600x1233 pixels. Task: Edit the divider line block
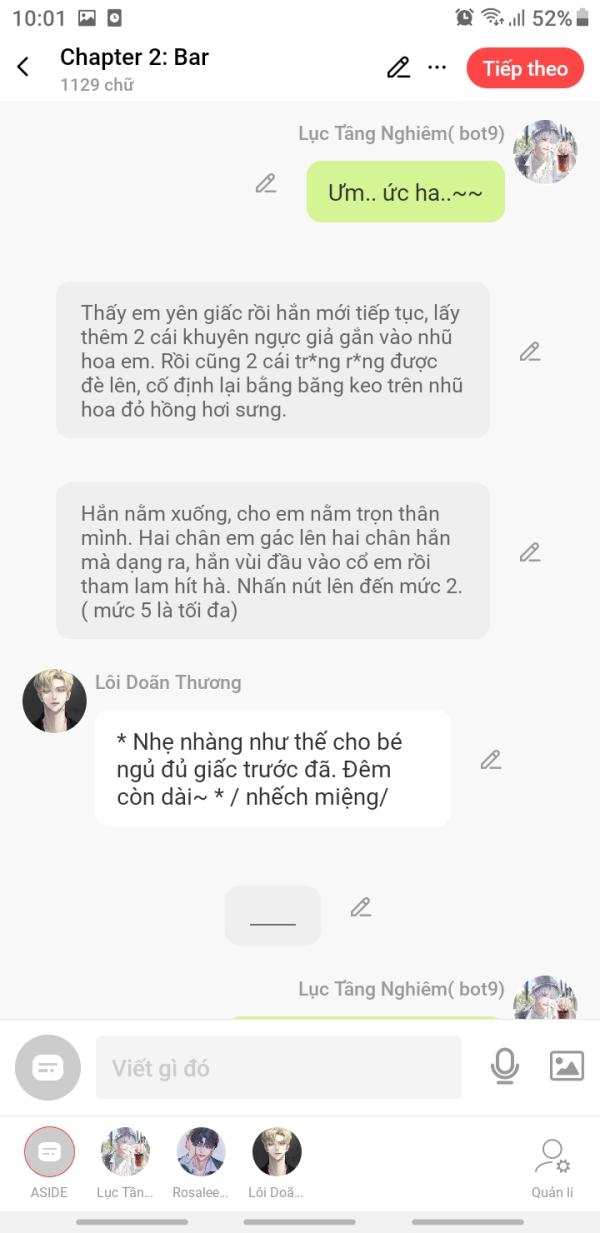(x=361, y=908)
